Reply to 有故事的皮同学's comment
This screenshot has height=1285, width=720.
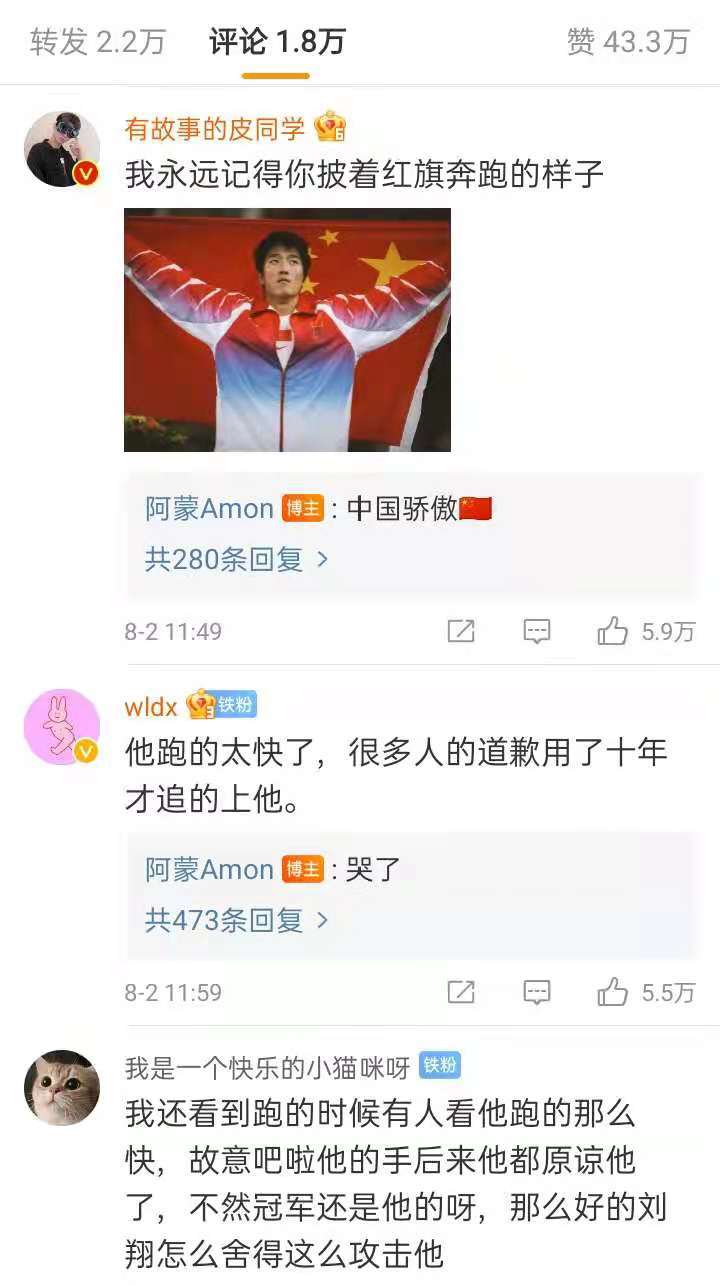click(x=537, y=631)
